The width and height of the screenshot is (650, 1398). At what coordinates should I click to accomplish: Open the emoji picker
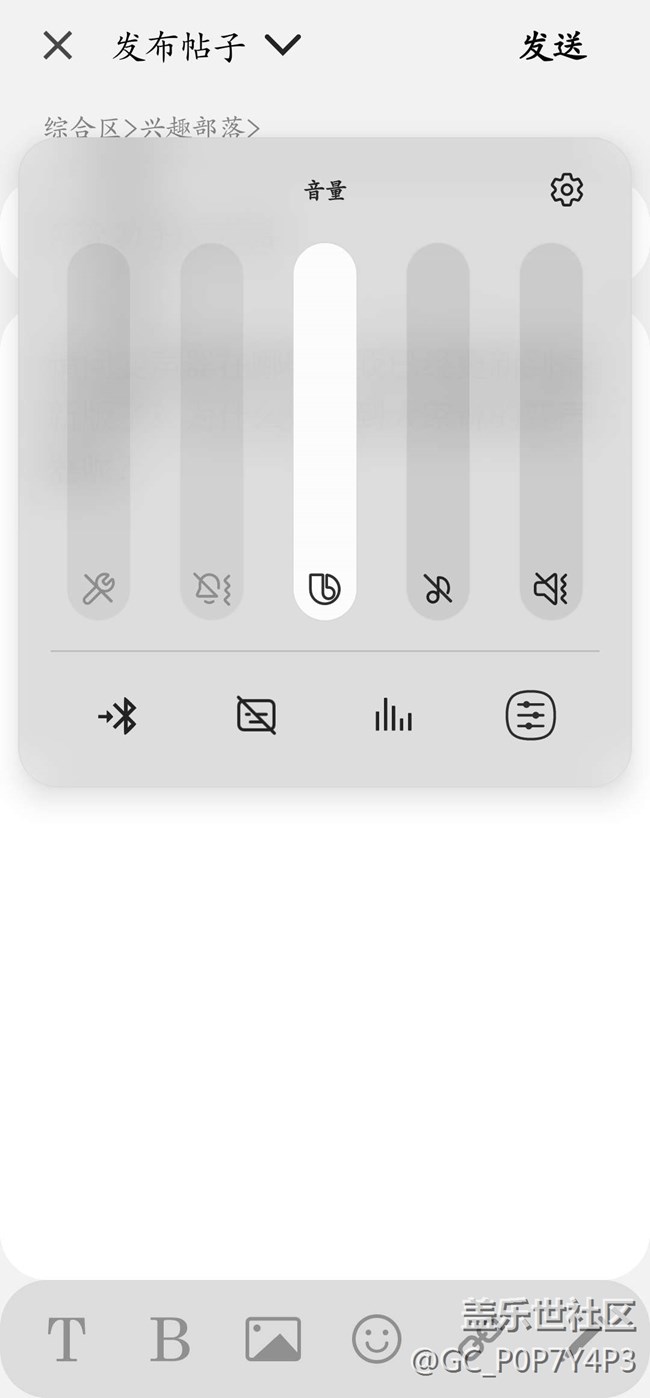(376, 1340)
